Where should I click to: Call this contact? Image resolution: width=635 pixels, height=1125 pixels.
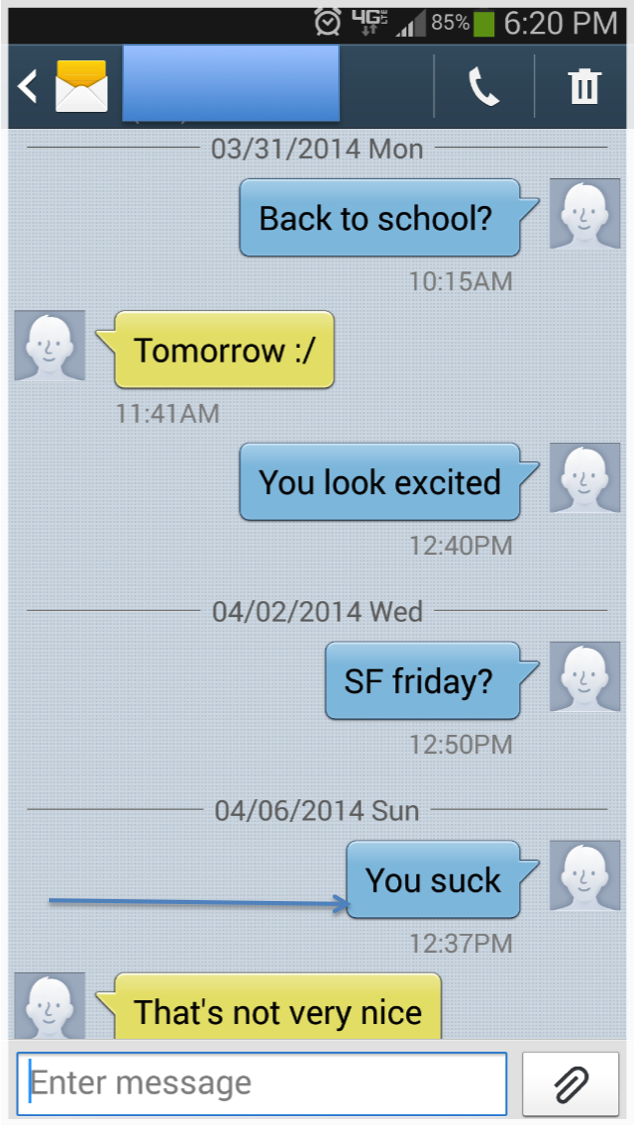pos(484,88)
